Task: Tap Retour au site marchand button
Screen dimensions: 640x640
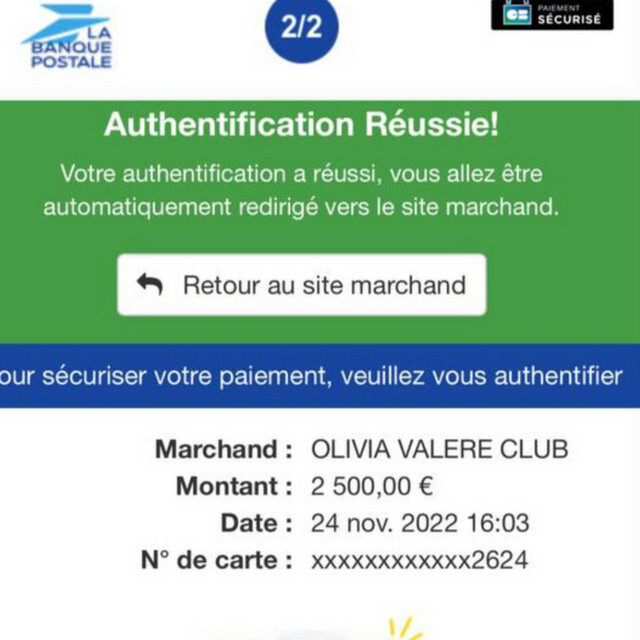Action: pyautogui.click(x=302, y=285)
